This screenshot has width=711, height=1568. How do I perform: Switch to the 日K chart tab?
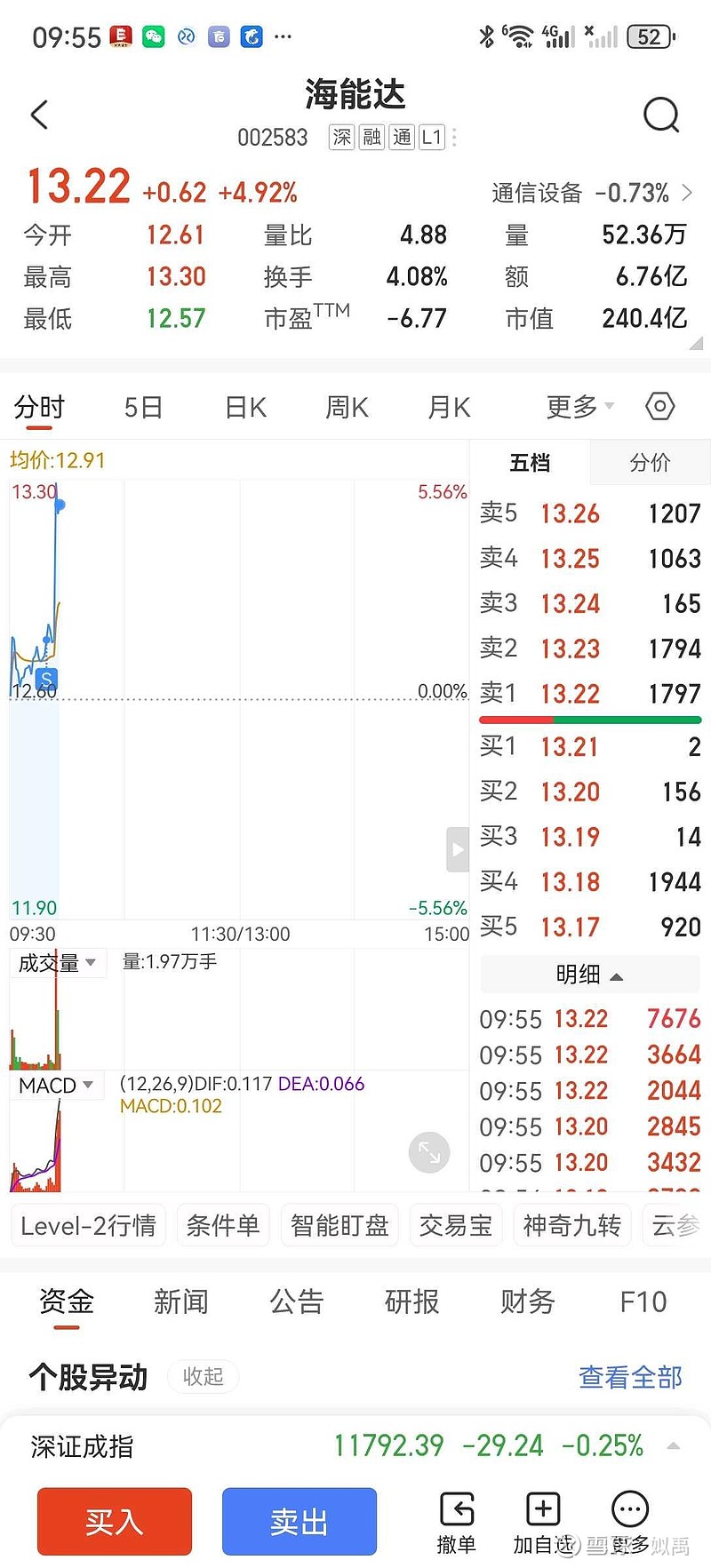pos(246,408)
